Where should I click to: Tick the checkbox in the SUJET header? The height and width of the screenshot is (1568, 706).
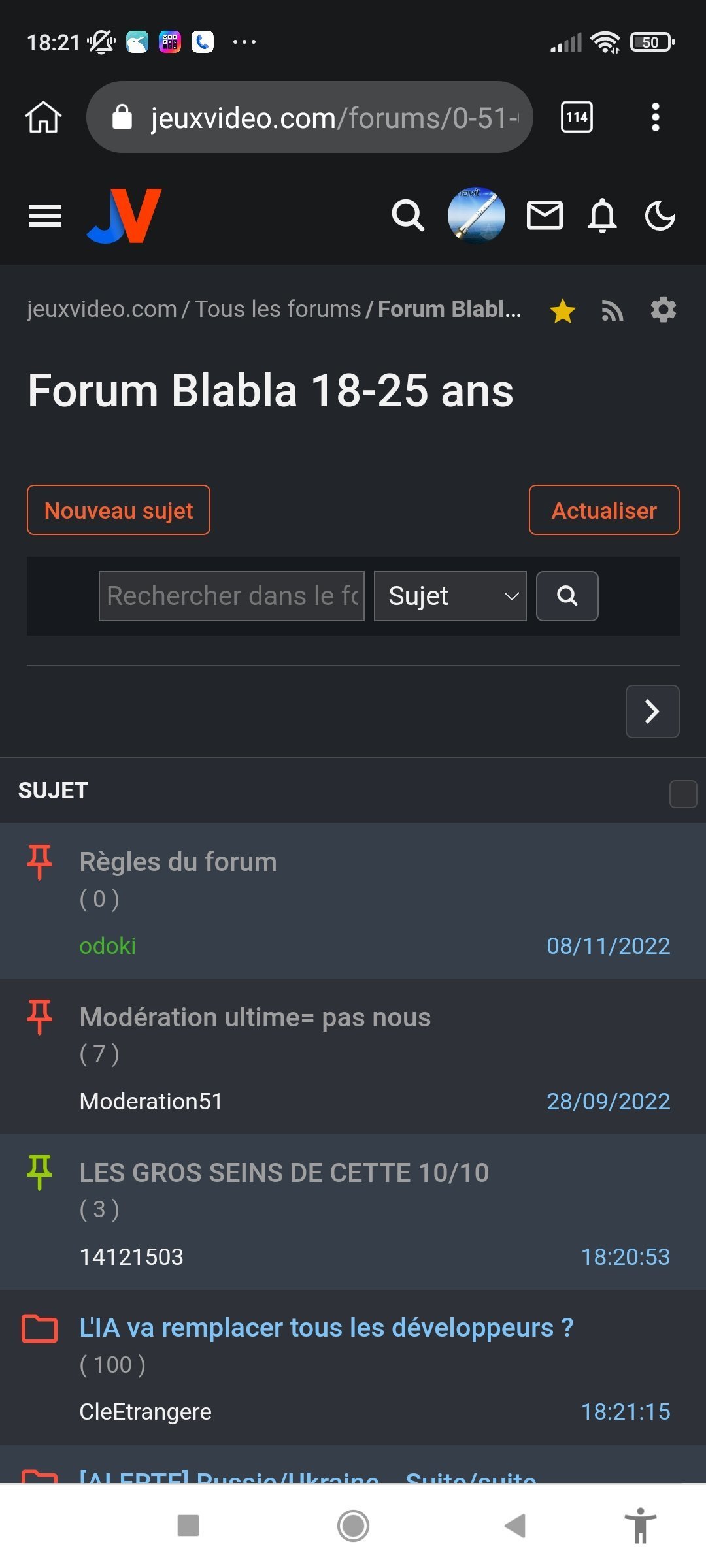683,794
